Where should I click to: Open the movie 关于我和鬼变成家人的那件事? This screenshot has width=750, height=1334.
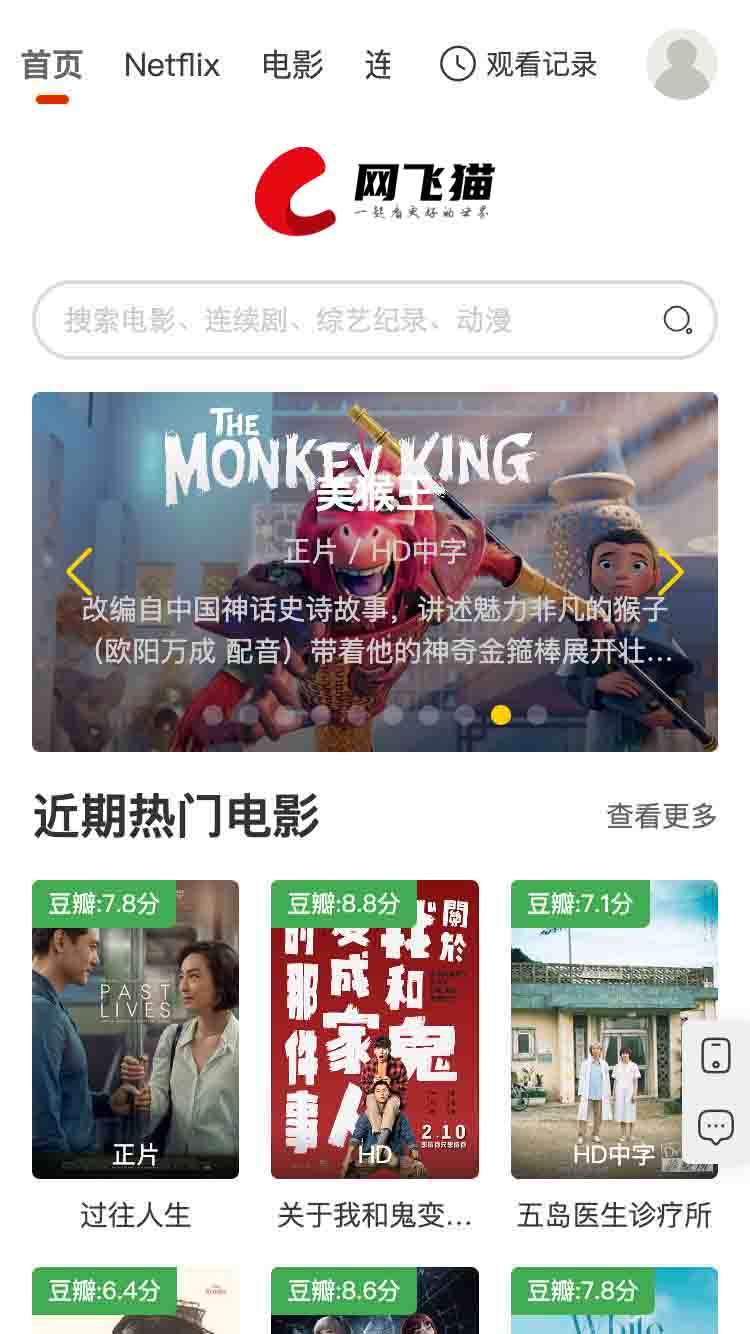(374, 1030)
